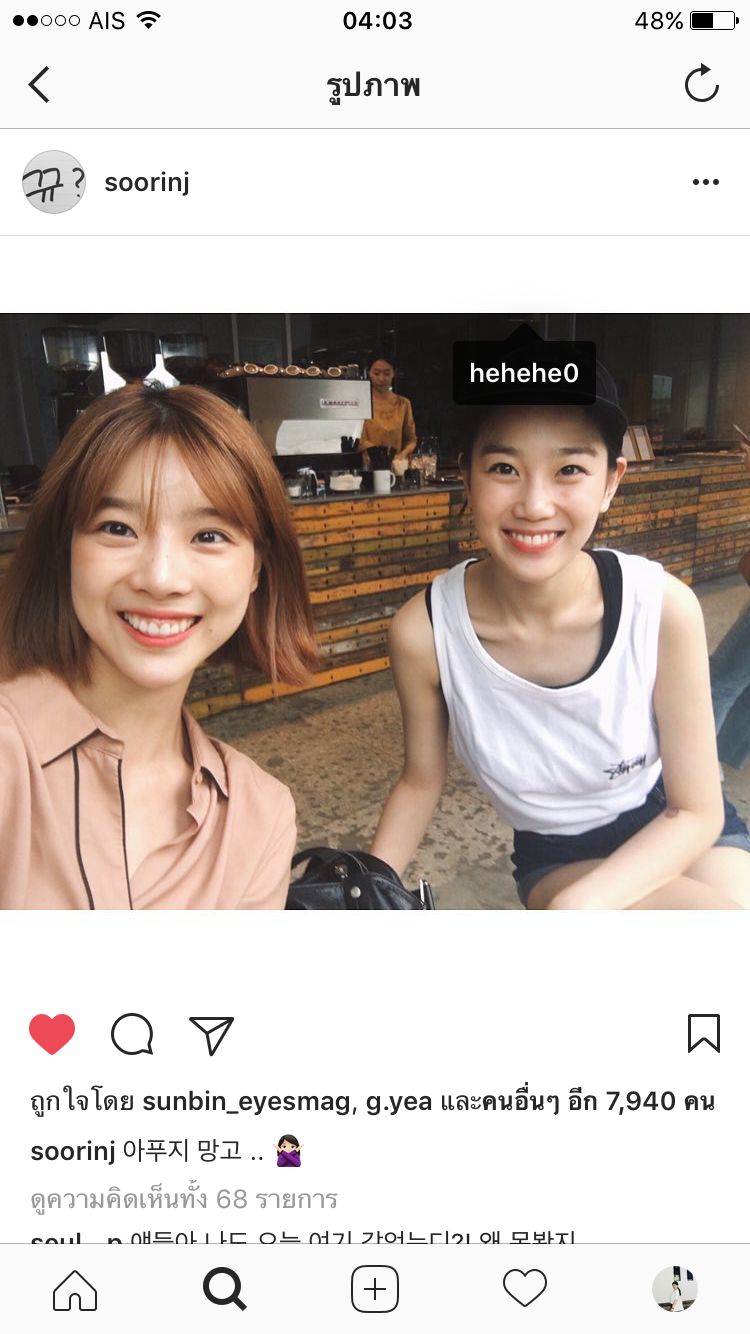
Task: Go to my profile tab
Action: point(675,1289)
